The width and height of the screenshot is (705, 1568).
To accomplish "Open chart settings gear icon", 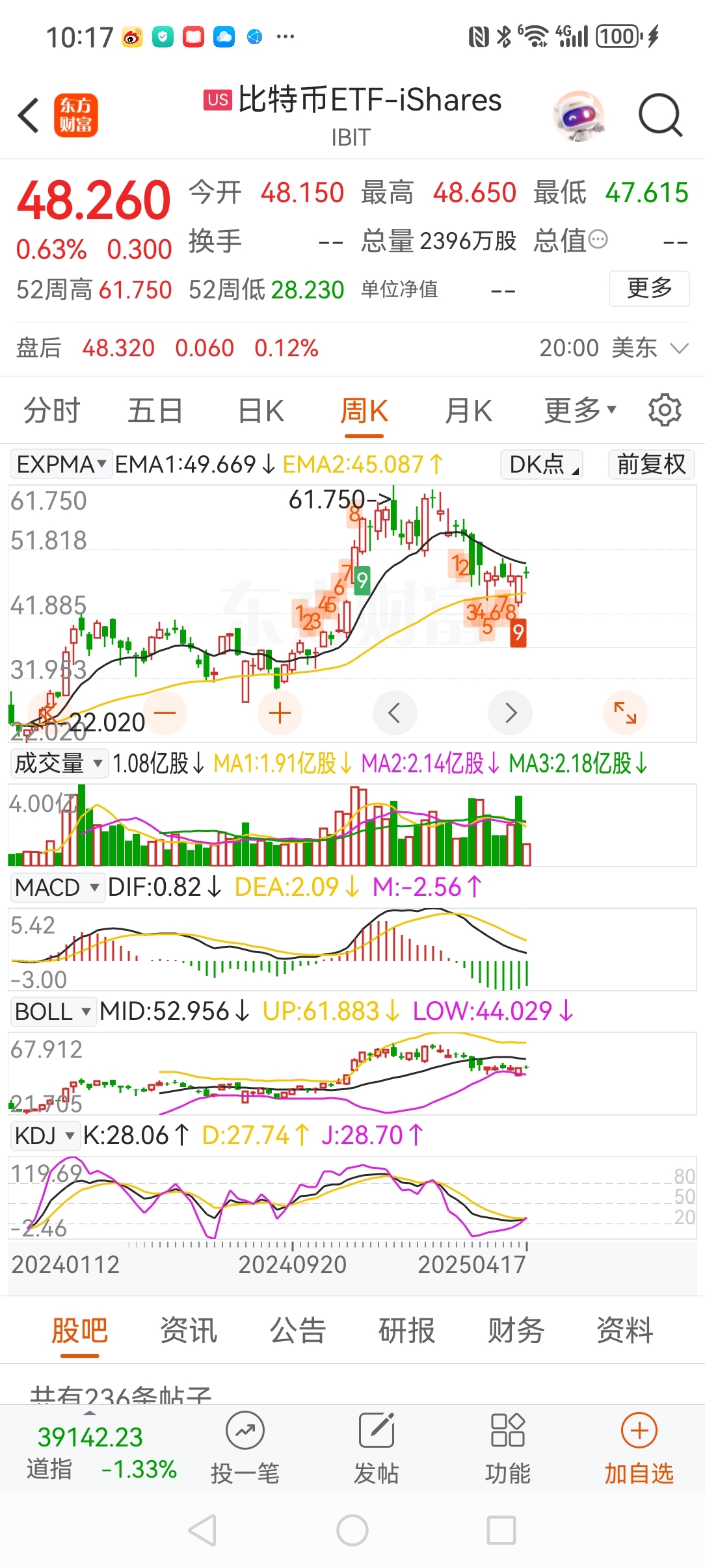I will (664, 410).
